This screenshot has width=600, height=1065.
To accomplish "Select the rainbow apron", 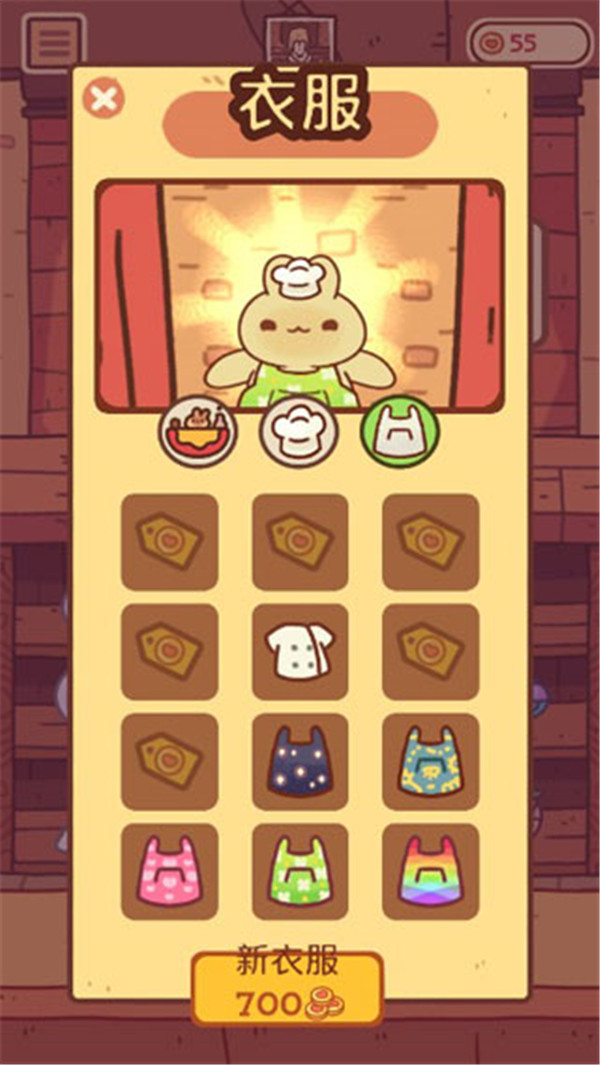I will [x=430, y=871].
